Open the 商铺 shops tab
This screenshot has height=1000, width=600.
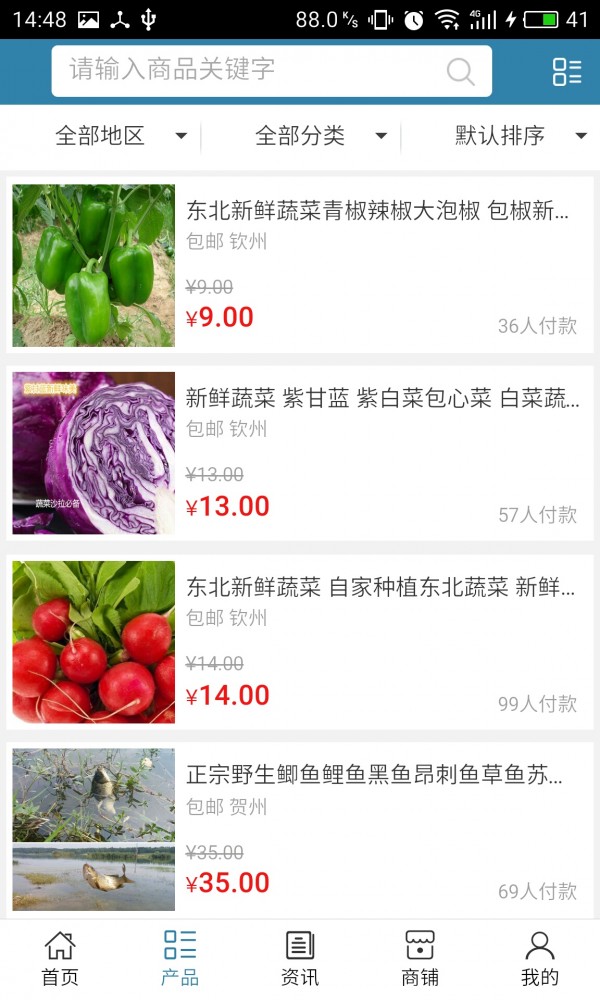(x=420, y=958)
